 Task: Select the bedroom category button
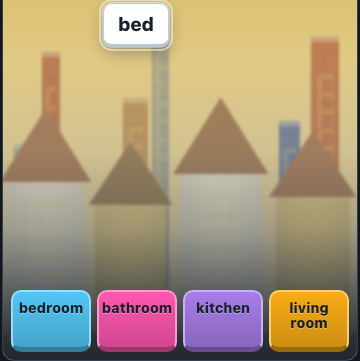(x=51, y=321)
